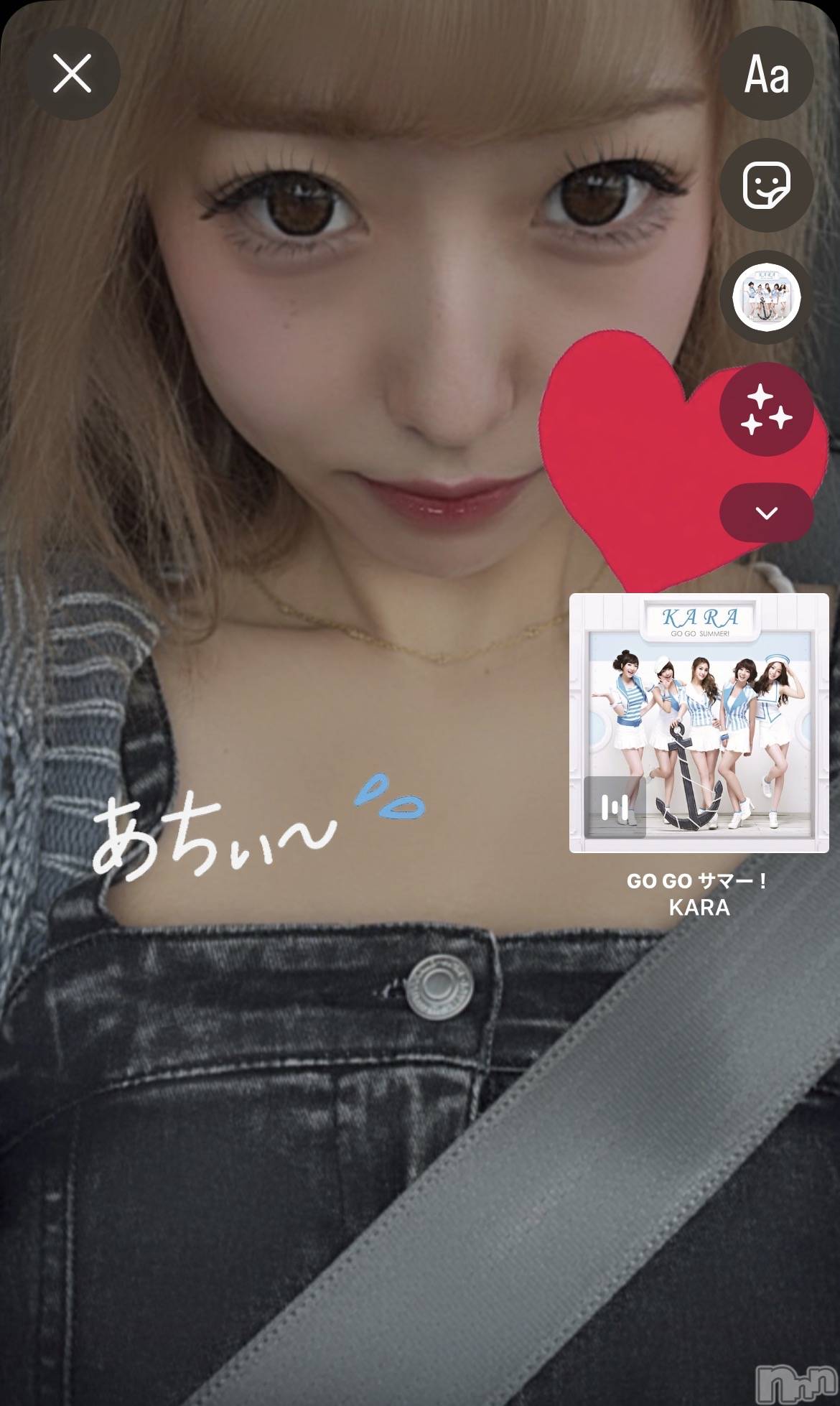The height and width of the screenshot is (1406, 840).
Task: Close the story editor
Action: 73,73
